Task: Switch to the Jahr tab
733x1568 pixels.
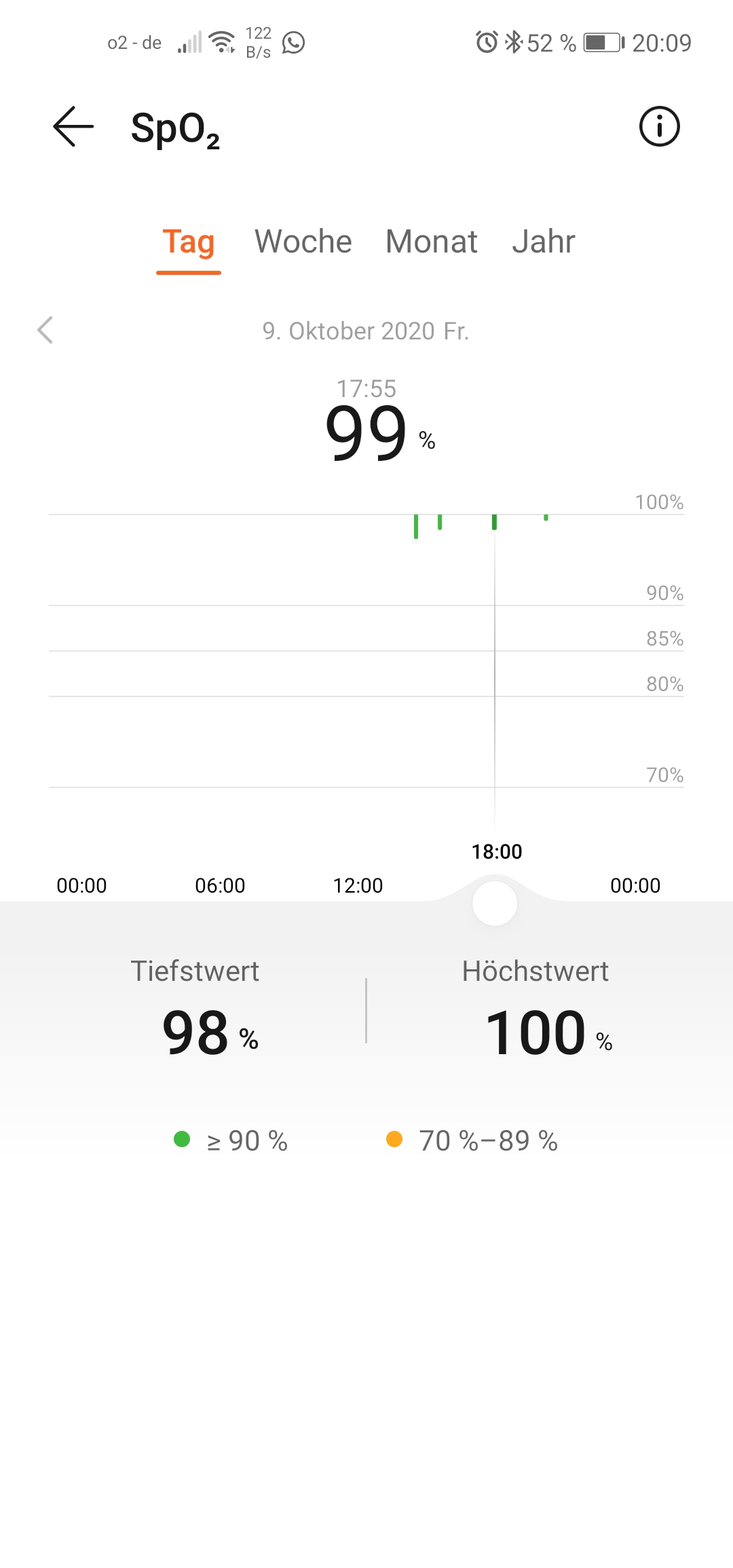Action: click(x=543, y=242)
